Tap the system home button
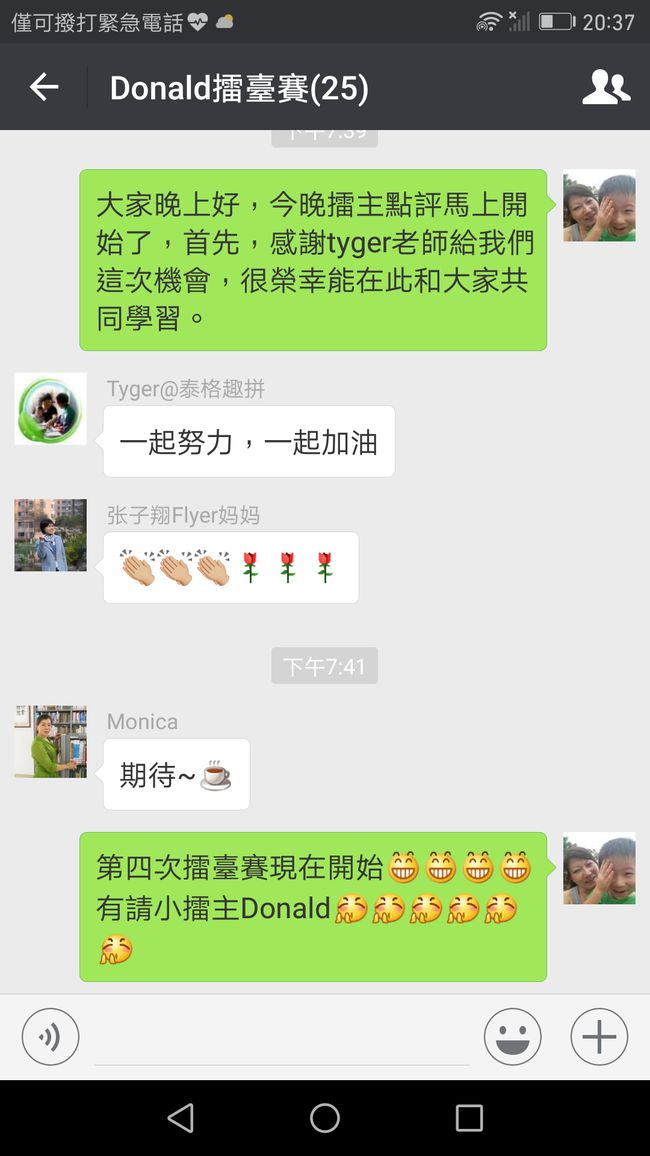The image size is (650, 1156). pyautogui.click(x=324, y=1118)
